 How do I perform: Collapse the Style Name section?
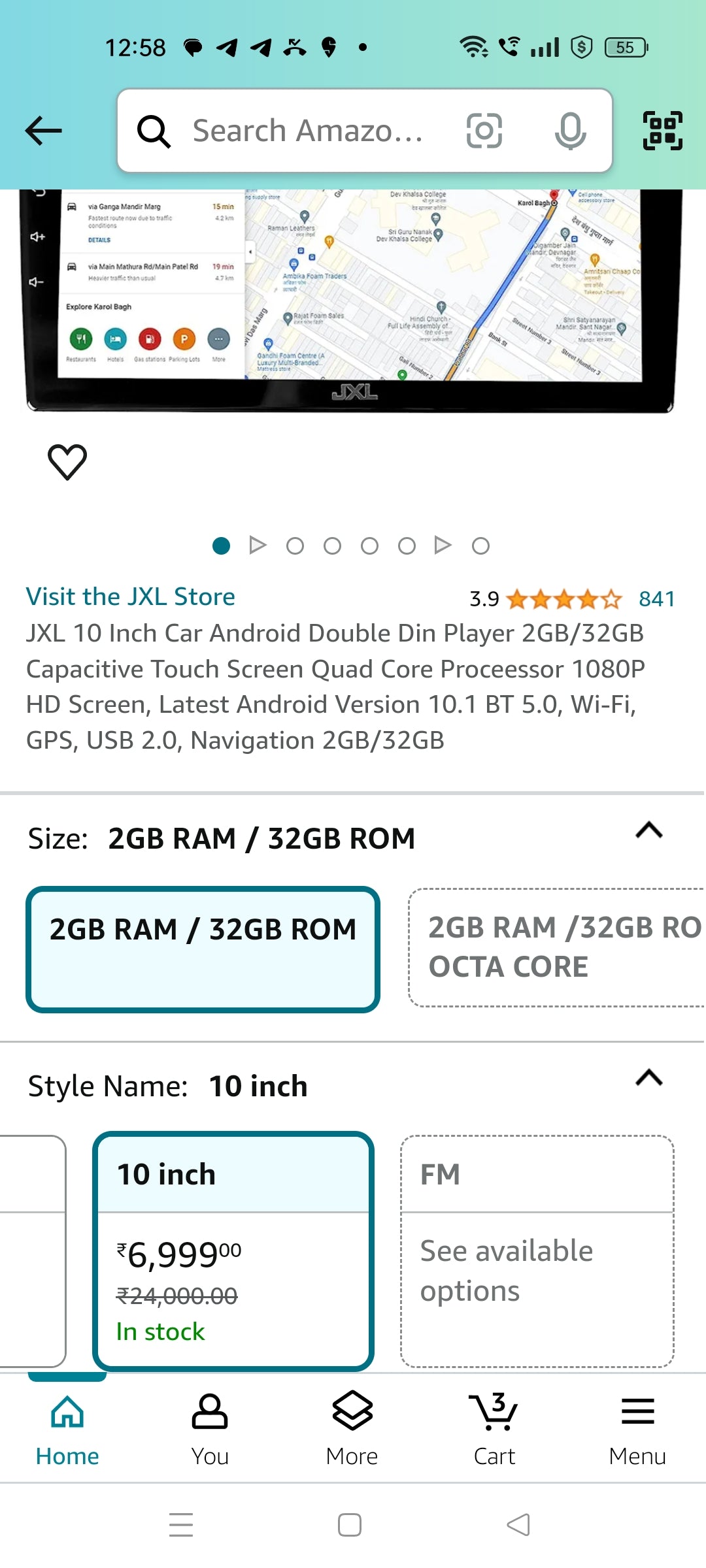pyautogui.click(x=648, y=1078)
